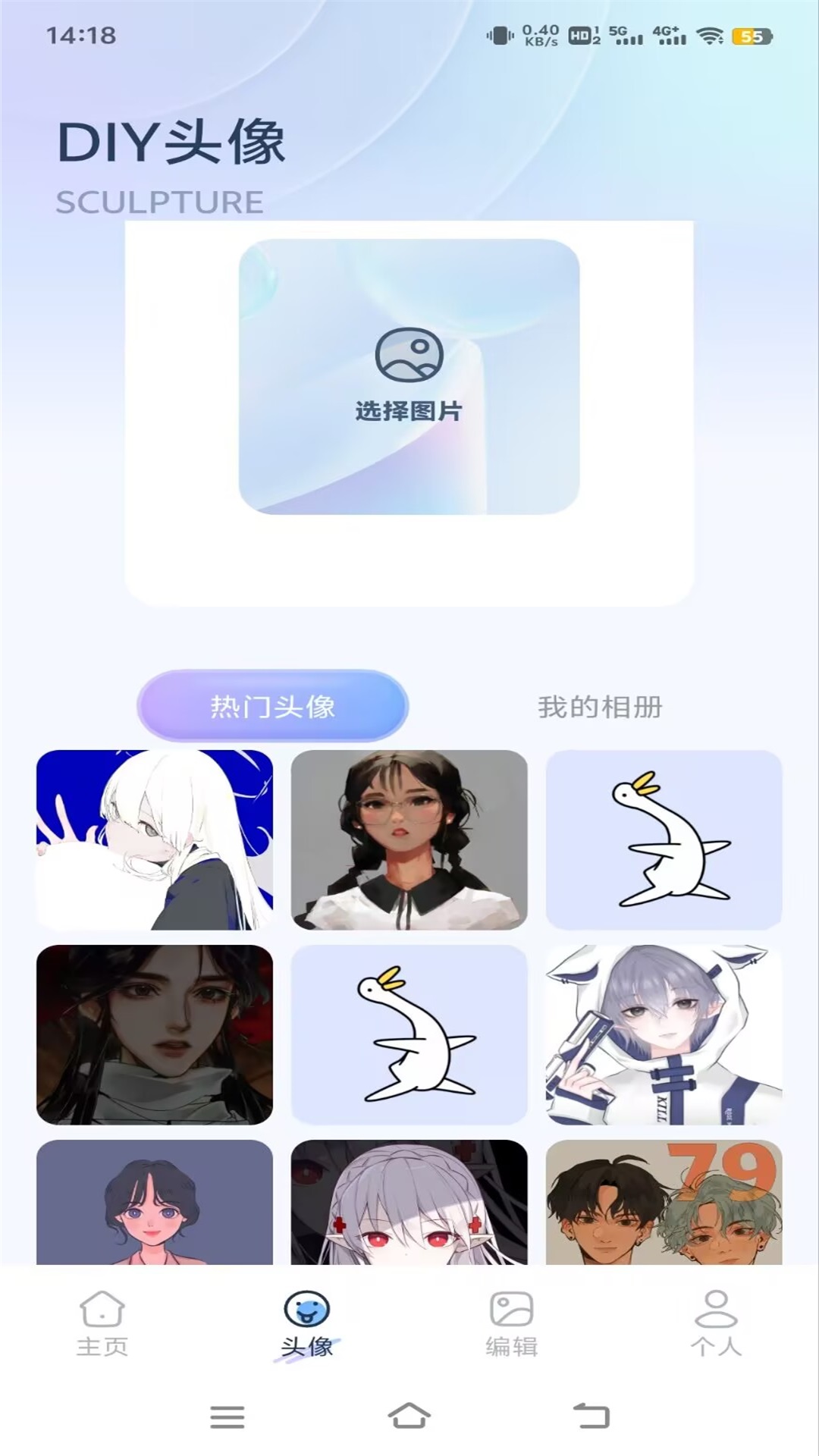Open the dark-haired woman portrait avatar

(155, 1034)
